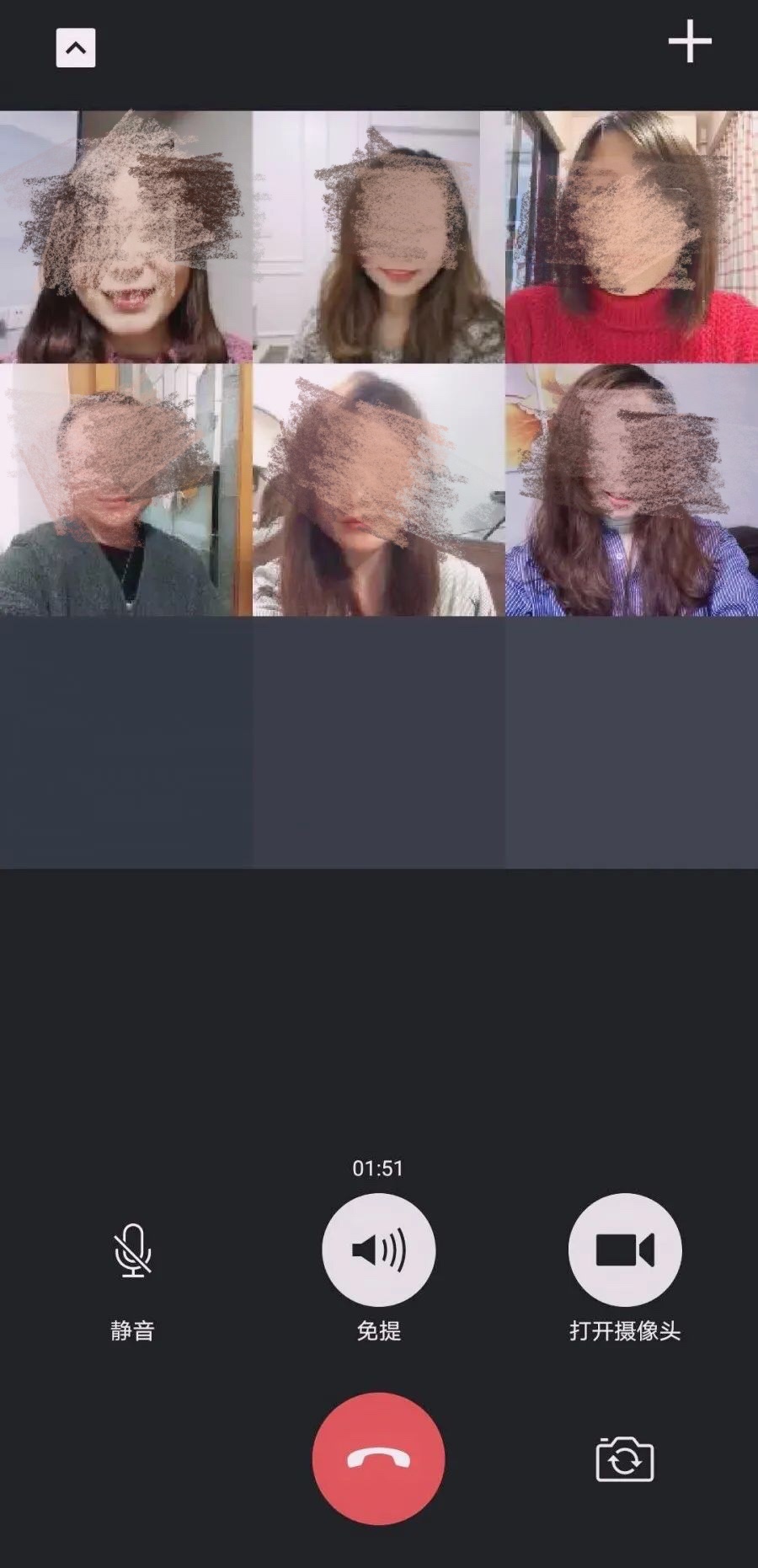758x1568 pixels.
Task: Switch between front and rear cameras
Action: 625,1459
